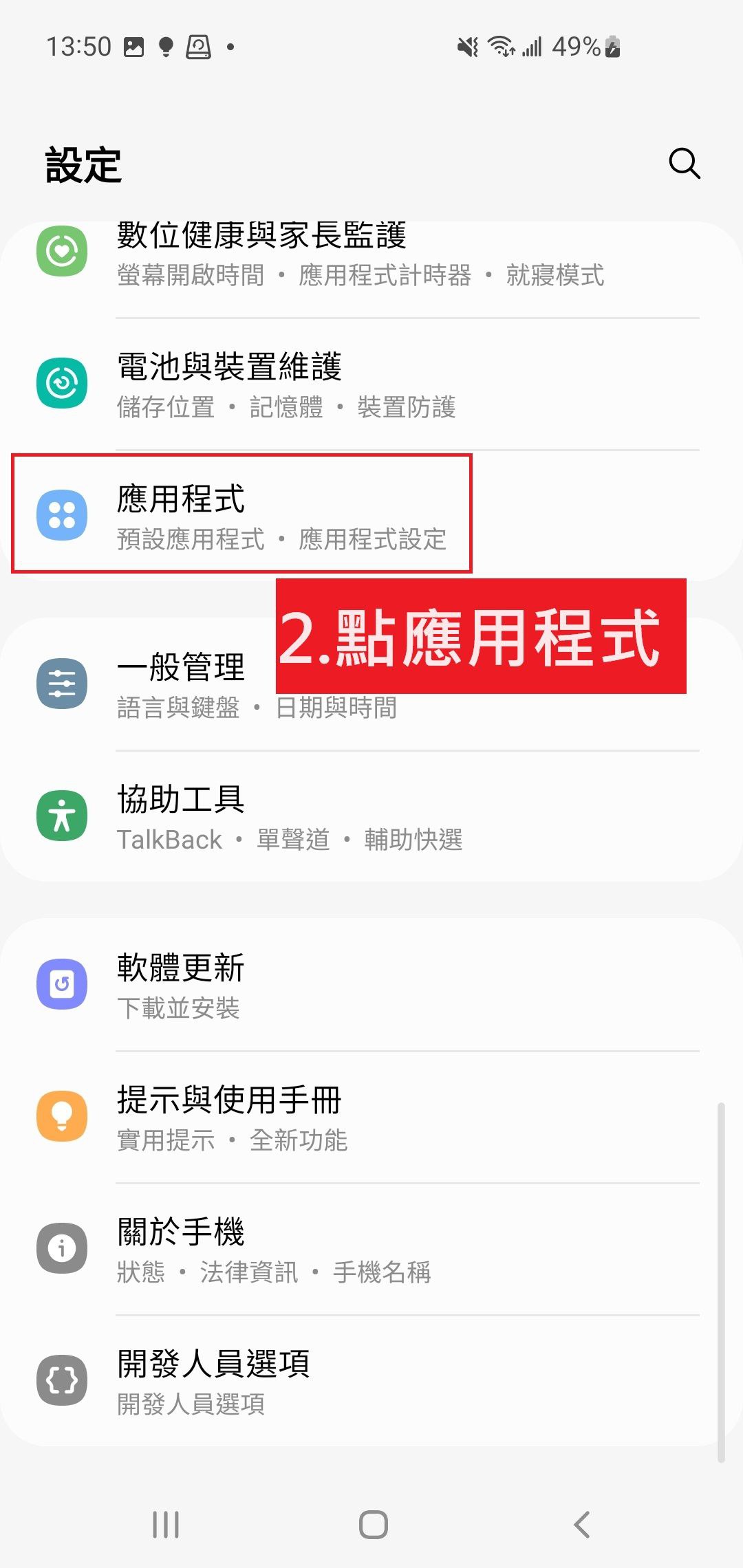Open 提示與使用手冊
Image resolution: width=743 pixels, height=1568 pixels.
(x=230, y=1117)
